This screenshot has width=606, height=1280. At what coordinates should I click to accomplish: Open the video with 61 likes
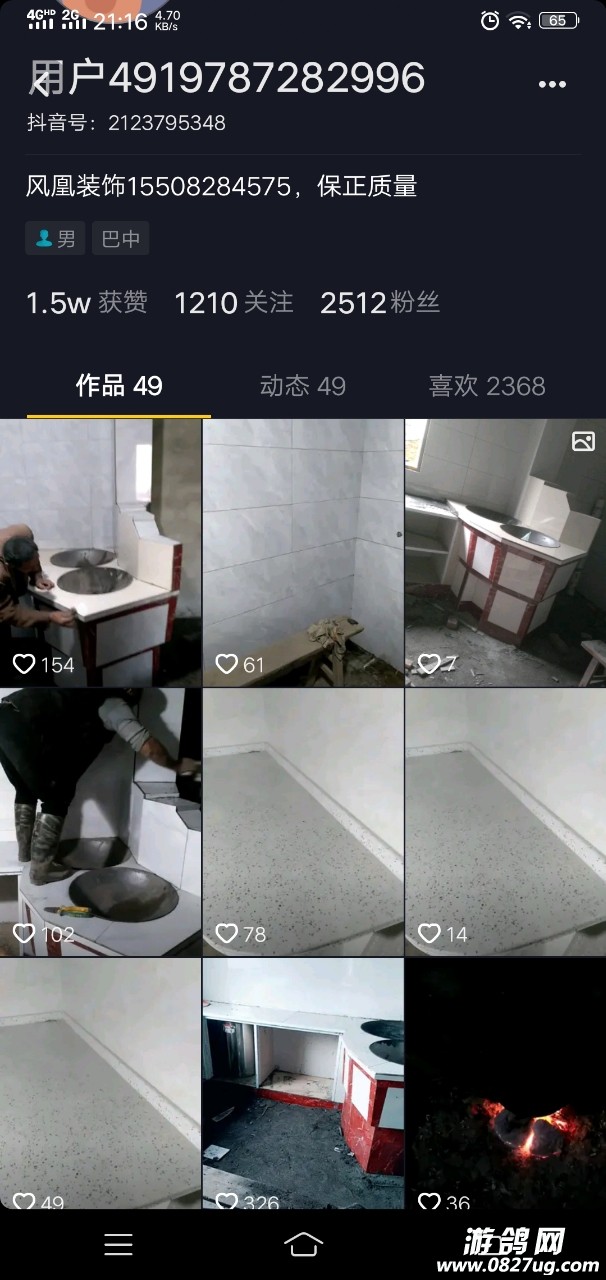tap(303, 552)
